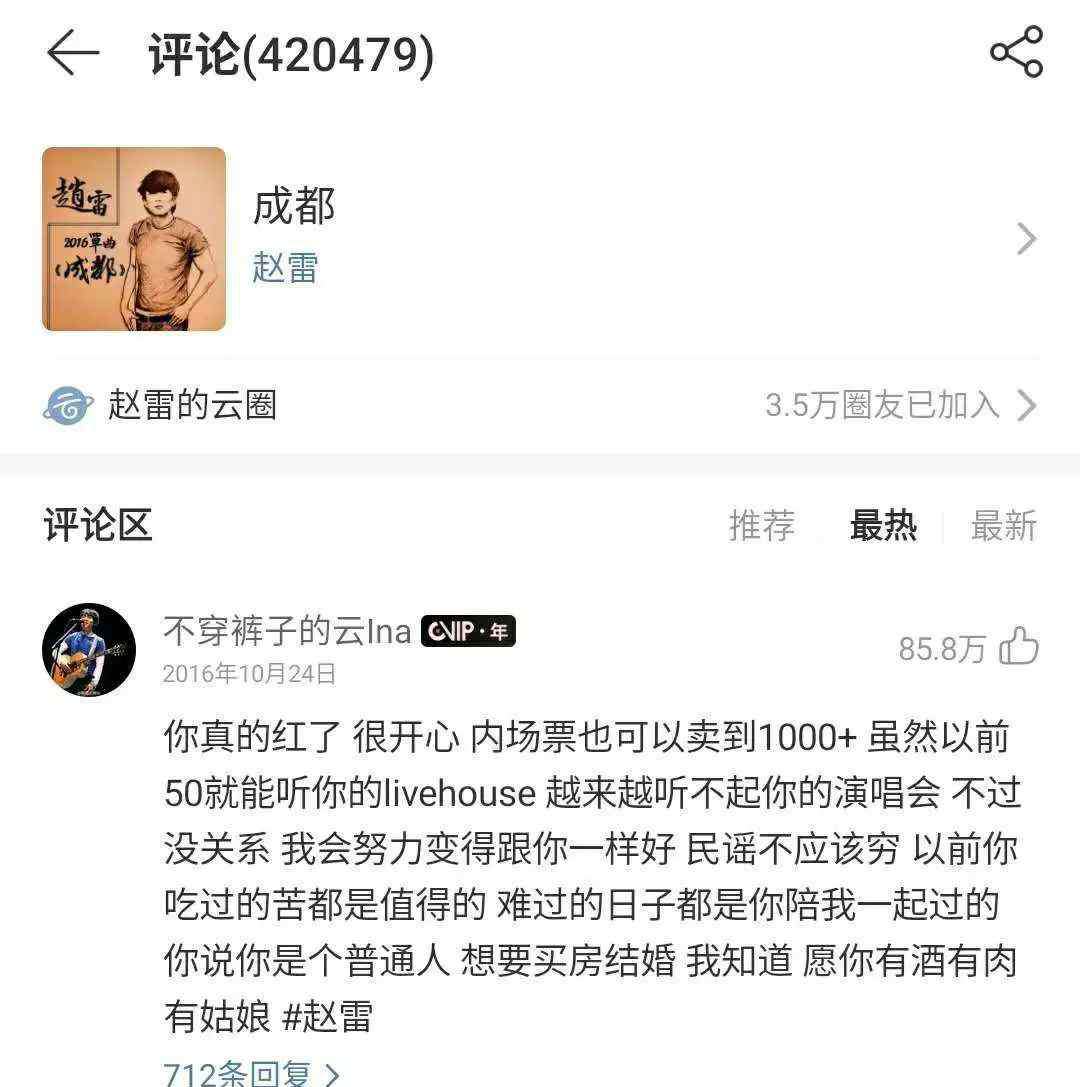
Task: Open 赵雷的云圈 community row
Action: click(540, 405)
